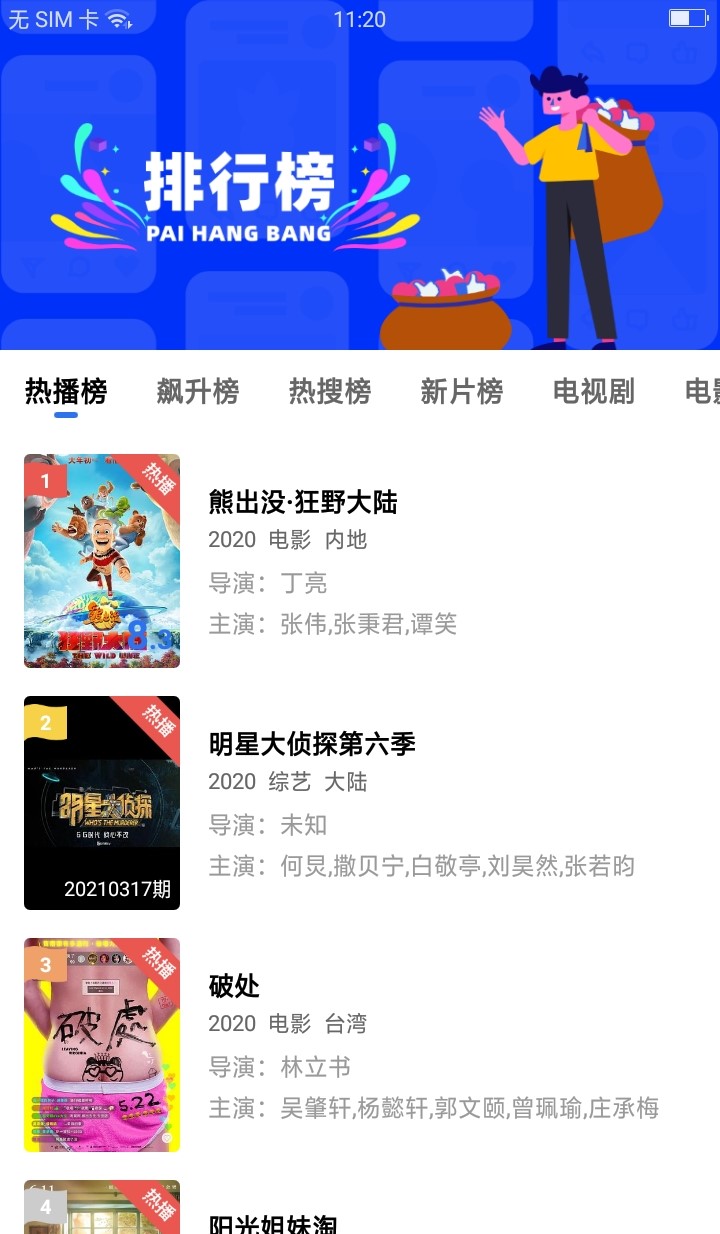Switch to the 新片榜 tab
Image resolution: width=720 pixels, height=1234 pixels.
point(462,391)
